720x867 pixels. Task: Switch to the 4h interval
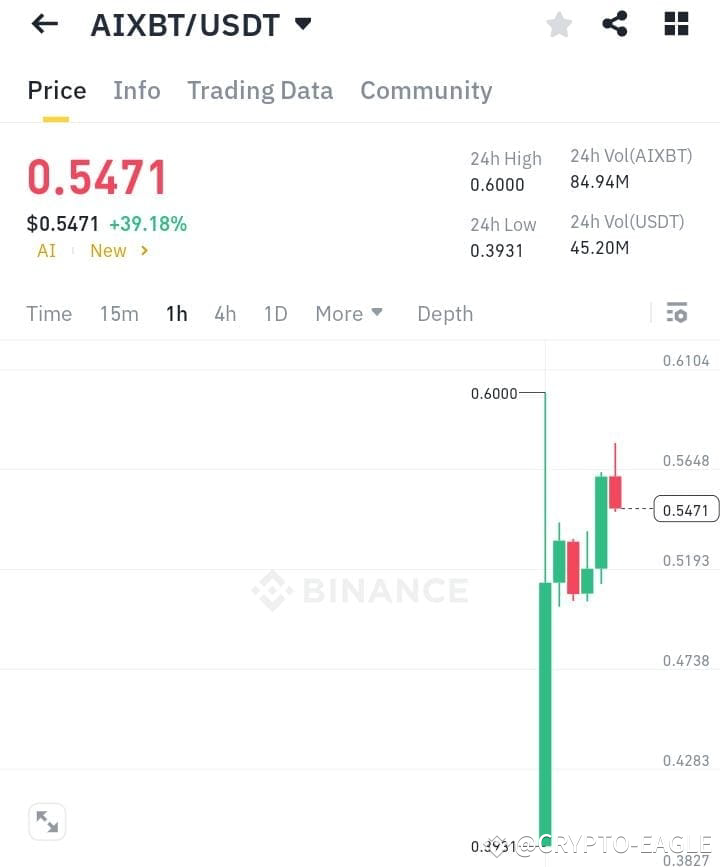224,313
